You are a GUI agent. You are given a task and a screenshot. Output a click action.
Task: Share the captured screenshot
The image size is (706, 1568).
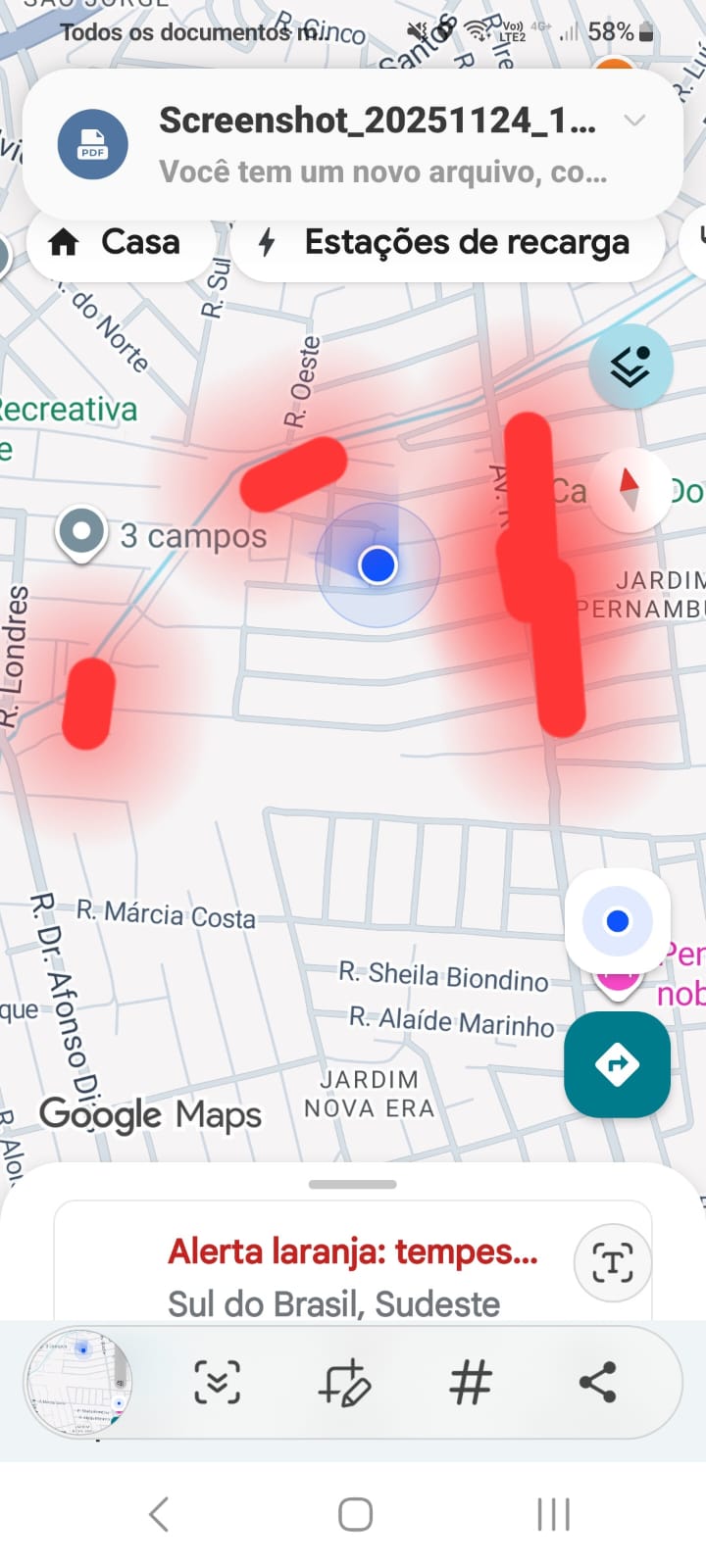[597, 1383]
